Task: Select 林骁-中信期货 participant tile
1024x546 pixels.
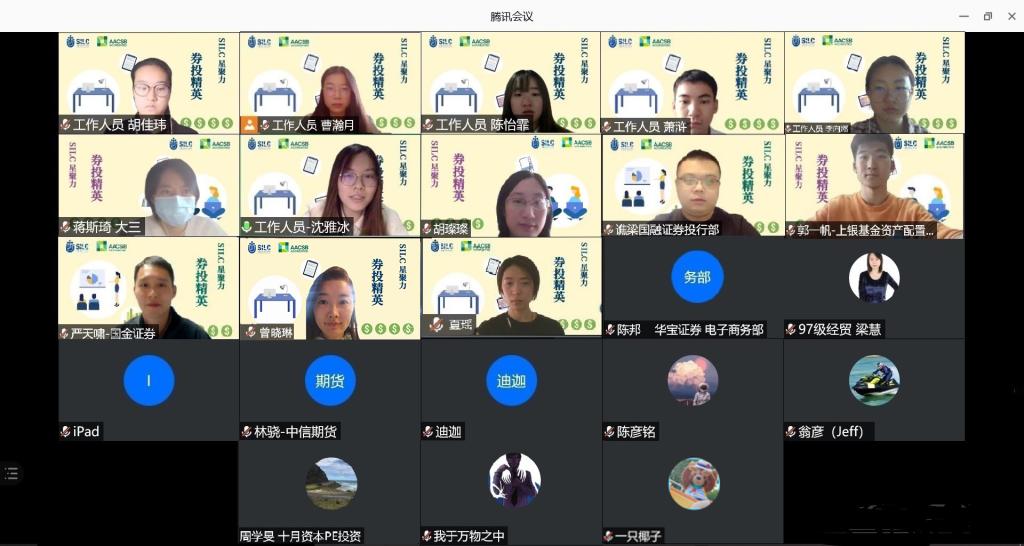Action: click(x=330, y=390)
